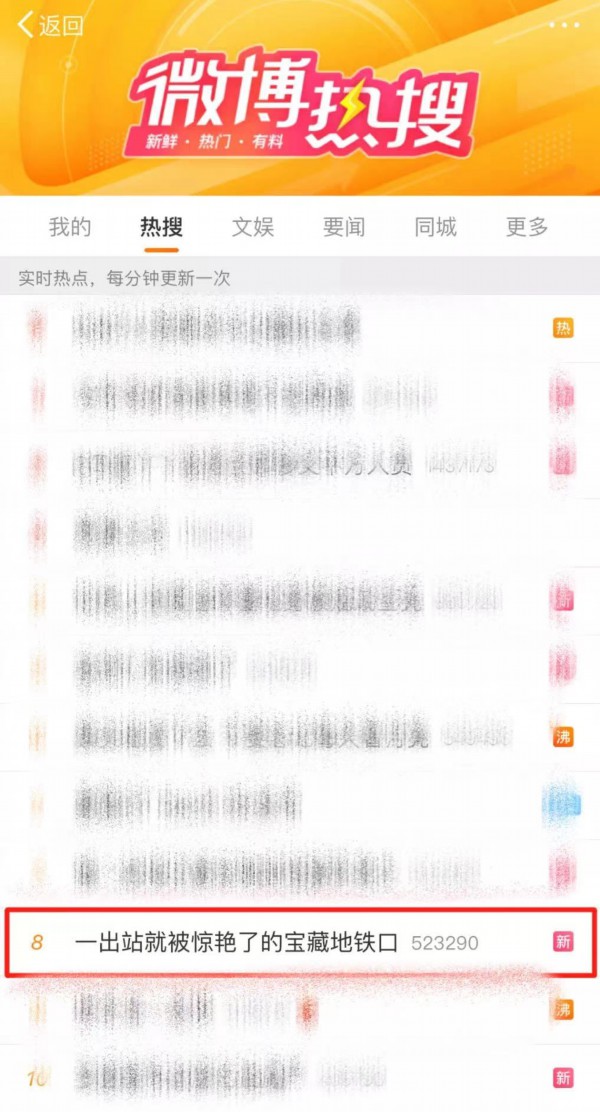Open the 更多 tab

527,227
